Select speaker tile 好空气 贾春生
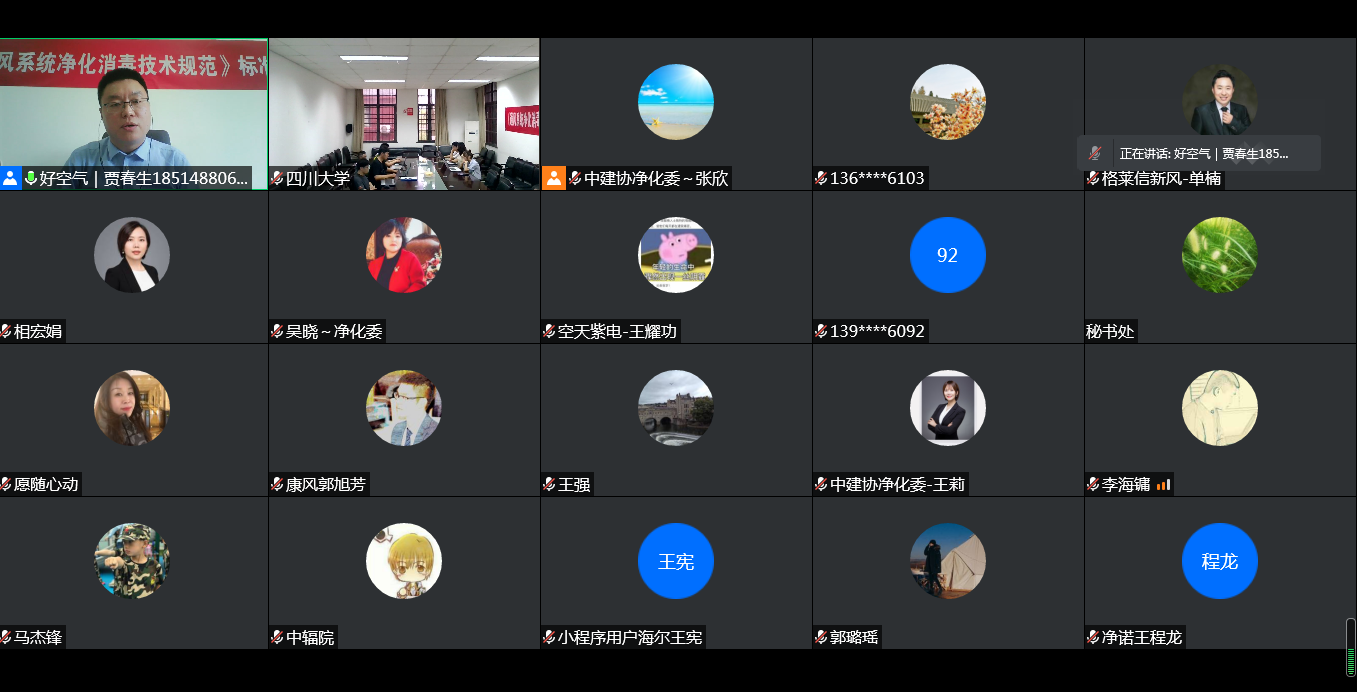1357x692 pixels. tap(133, 113)
